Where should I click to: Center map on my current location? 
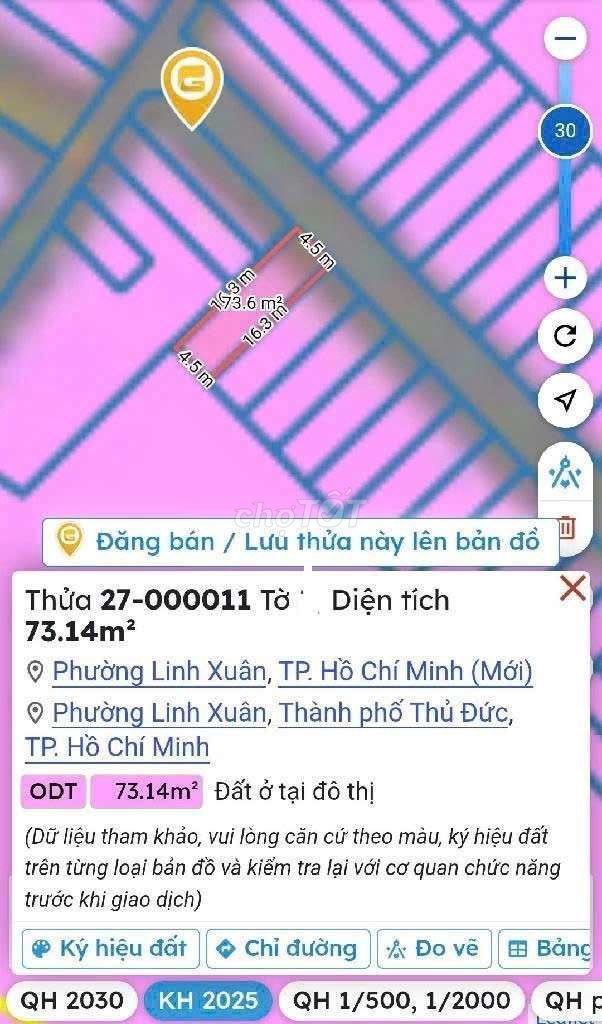565,401
